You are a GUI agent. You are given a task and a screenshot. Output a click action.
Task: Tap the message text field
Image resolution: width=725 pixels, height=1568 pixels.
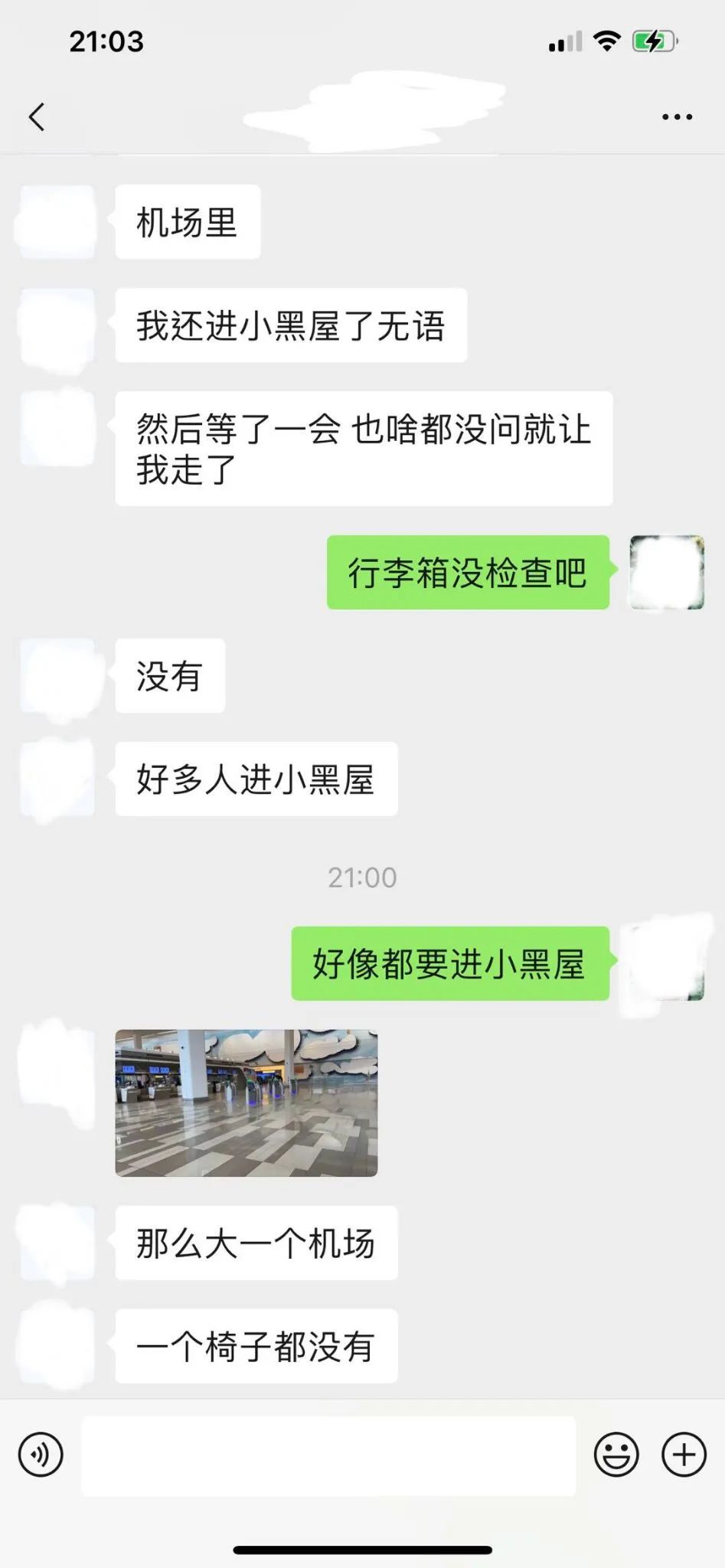pos(328,1455)
